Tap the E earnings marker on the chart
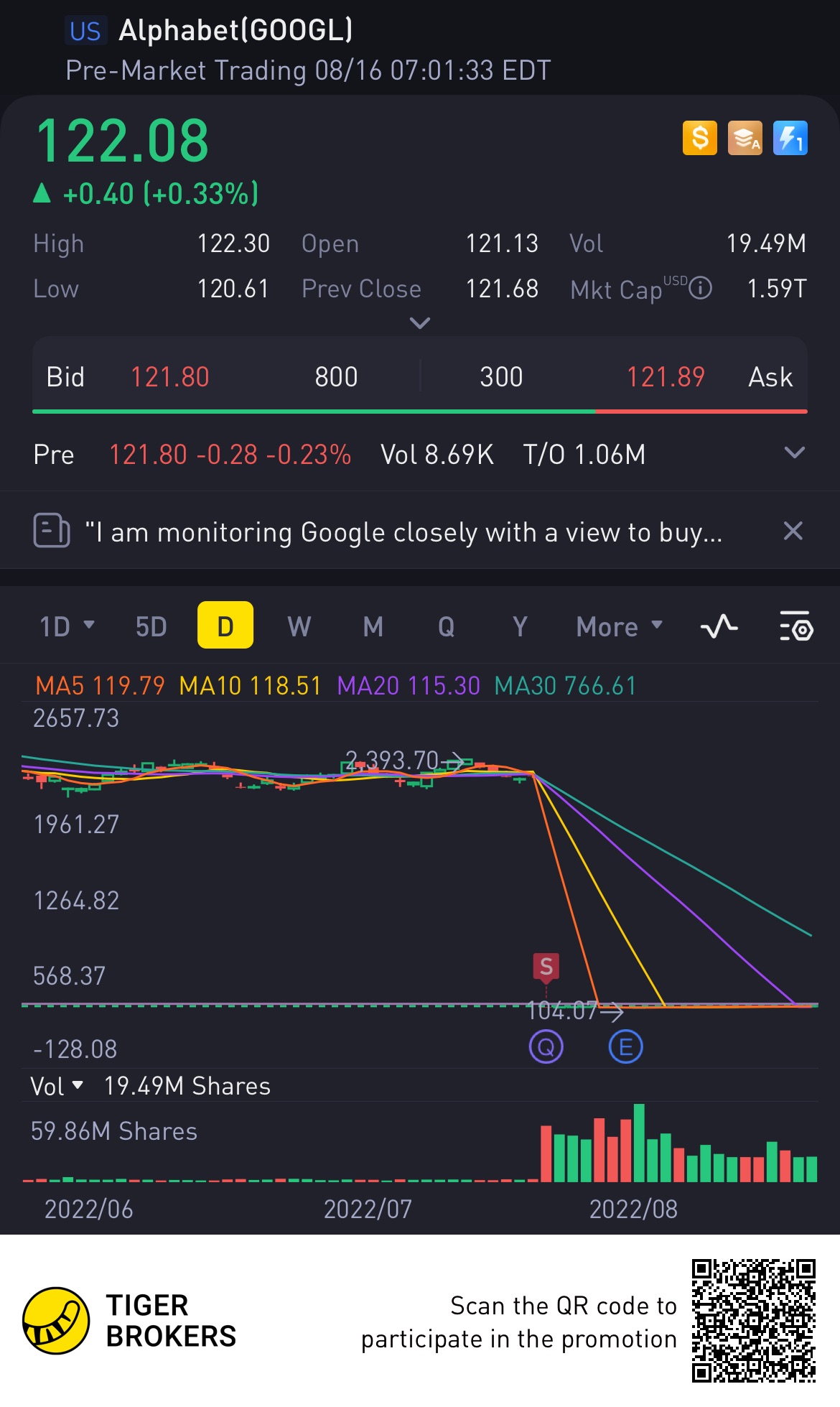The height and width of the screenshot is (1407, 840). coord(625,1047)
